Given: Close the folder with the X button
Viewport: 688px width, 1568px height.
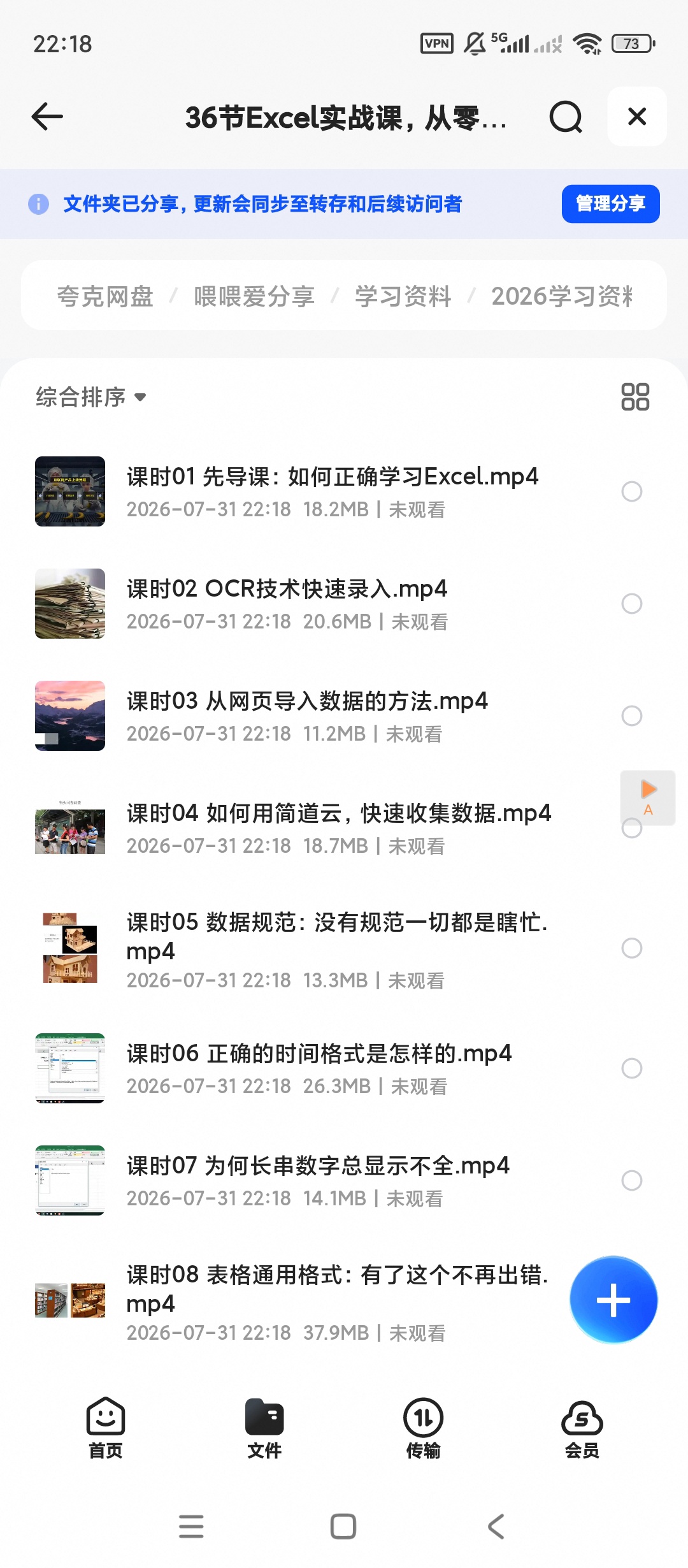Looking at the screenshot, I should pos(637,117).
